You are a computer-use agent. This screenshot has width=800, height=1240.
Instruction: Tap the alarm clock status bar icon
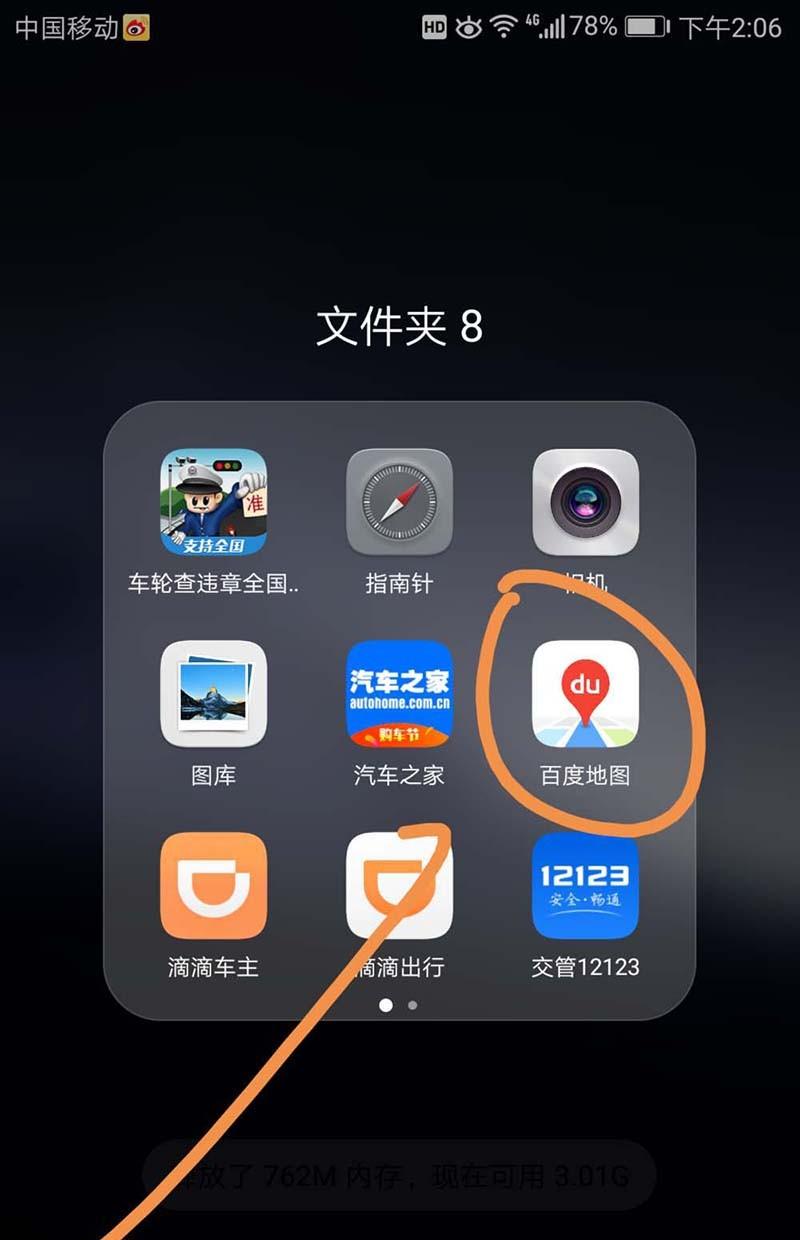(469, 27)
